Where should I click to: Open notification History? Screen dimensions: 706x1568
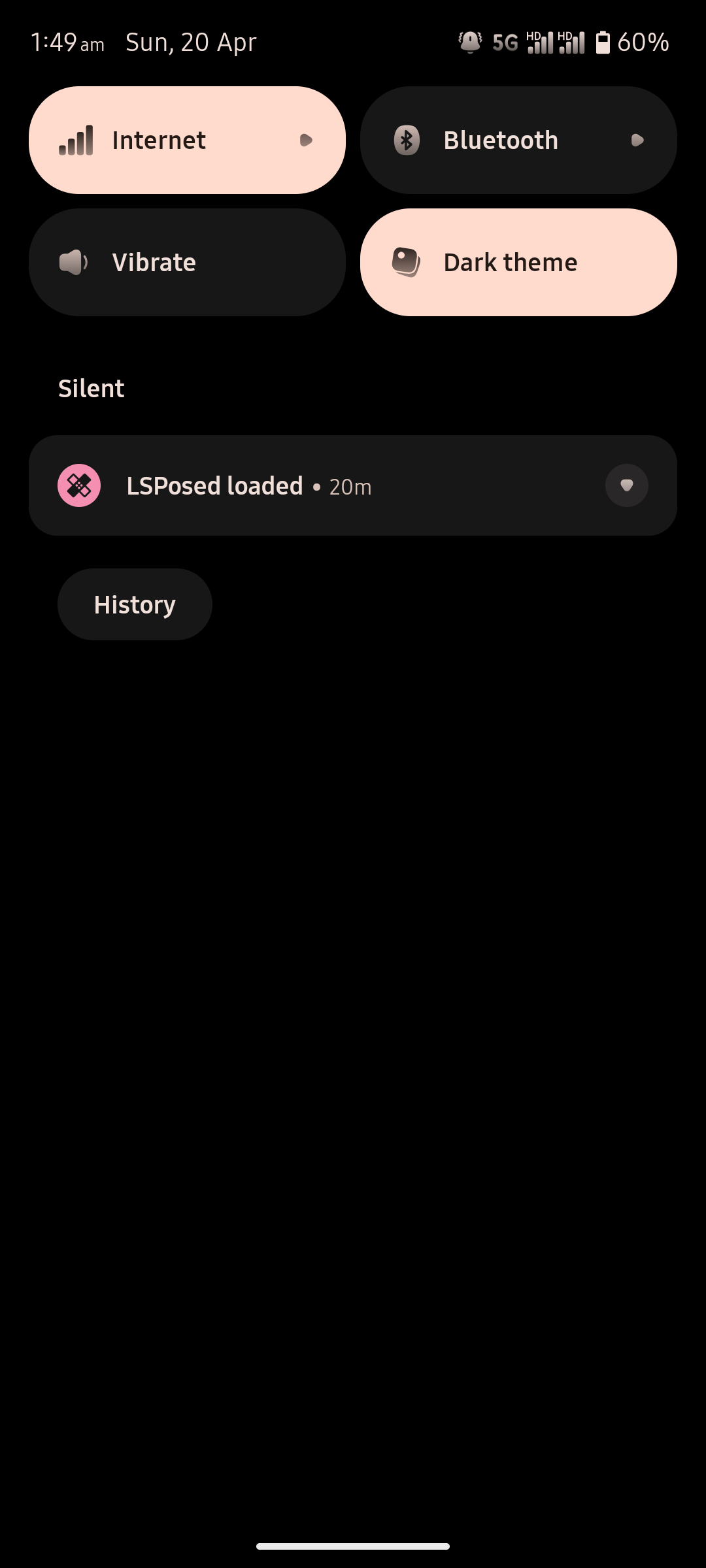pos(135,604)
